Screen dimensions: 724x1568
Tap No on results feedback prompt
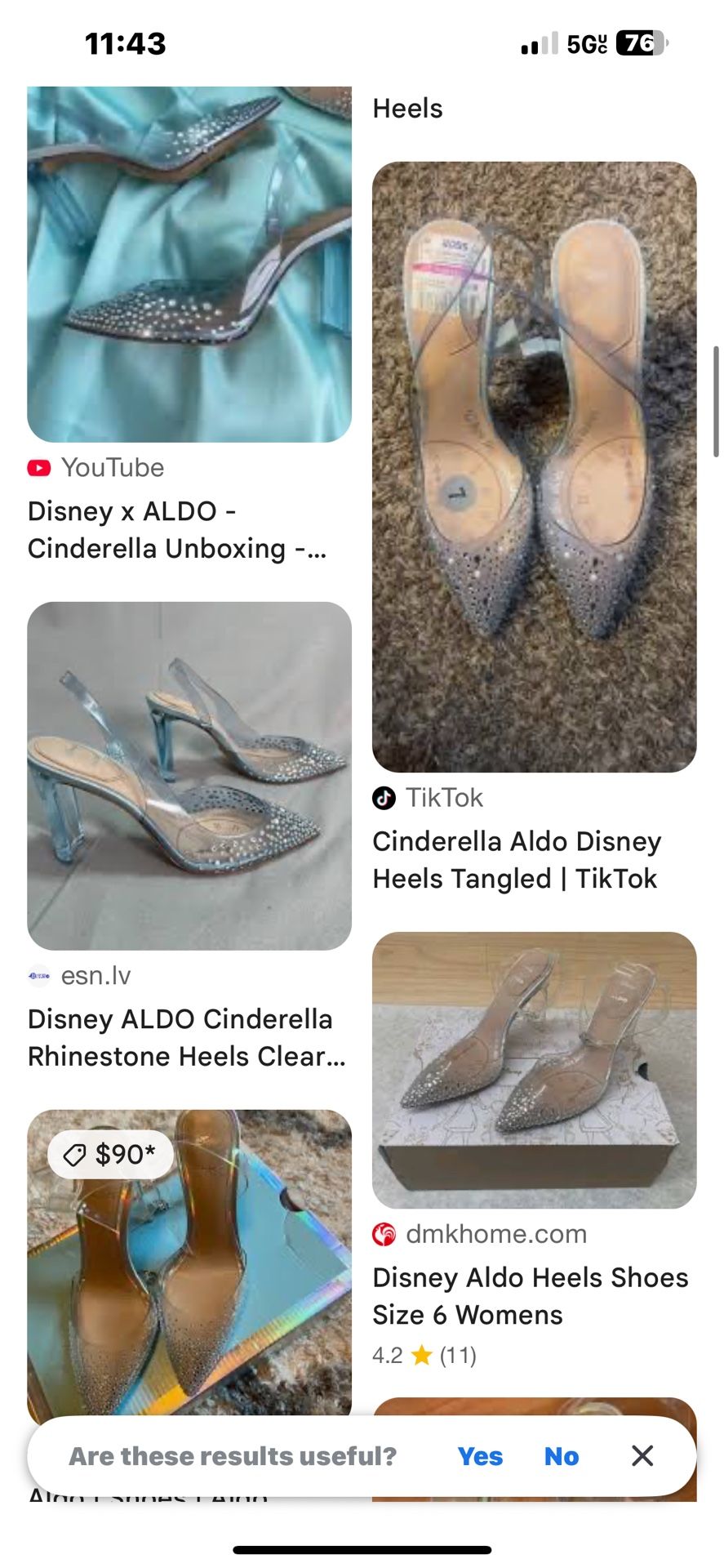tap(561, 1455)
